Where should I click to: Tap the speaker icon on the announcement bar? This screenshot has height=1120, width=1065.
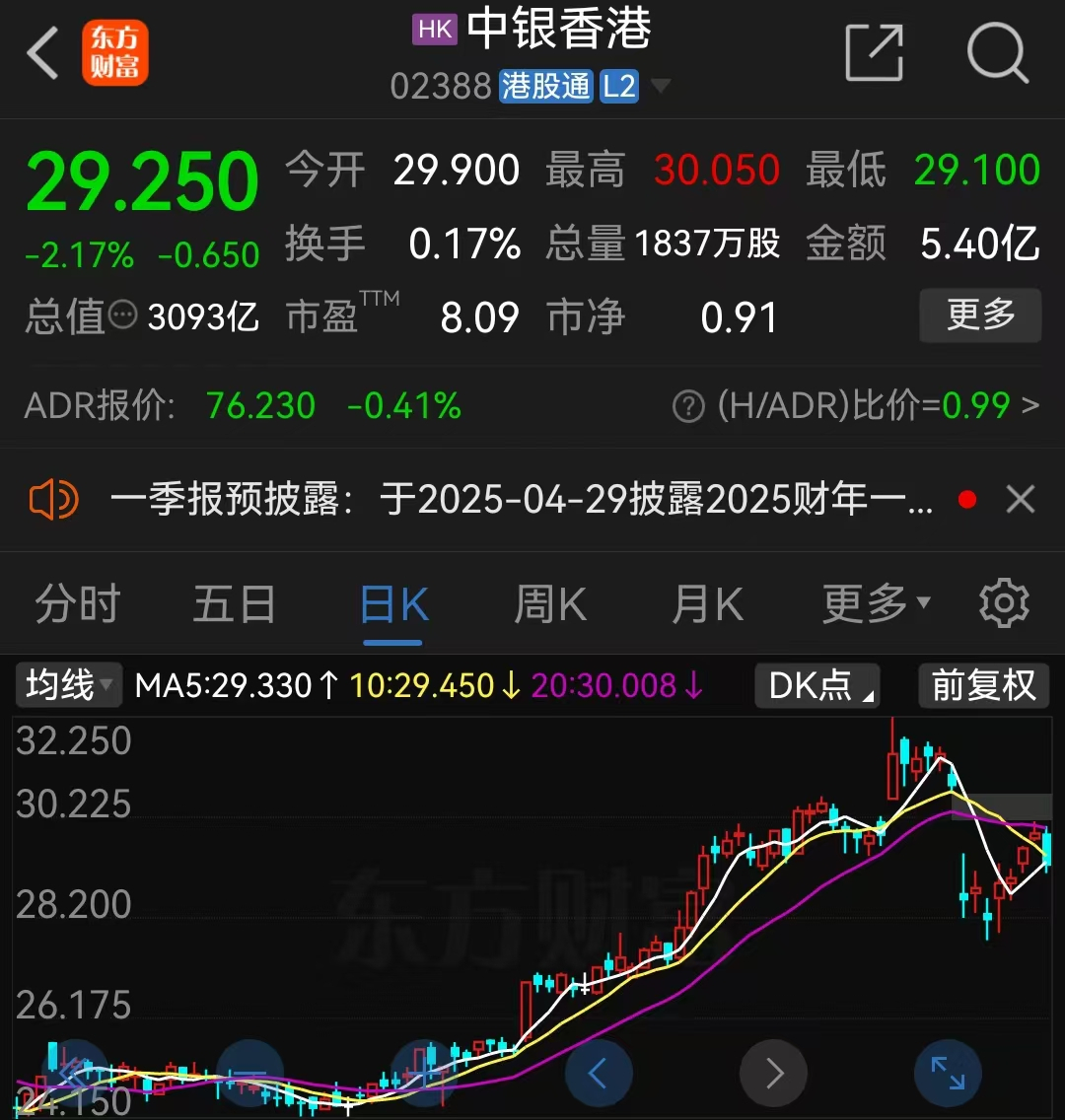coord(54,499)
